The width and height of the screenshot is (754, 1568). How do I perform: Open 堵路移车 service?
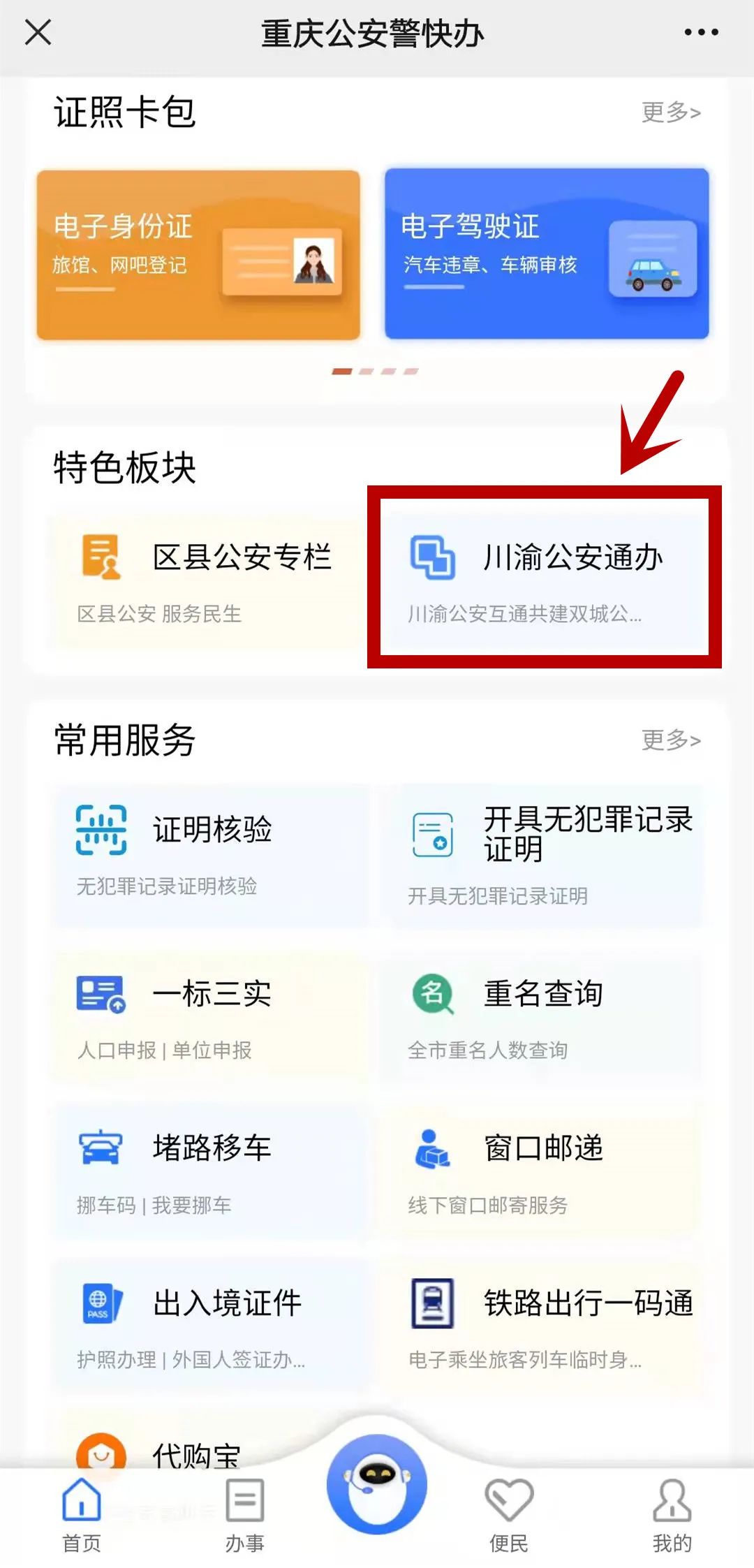tap(209, 1173)
